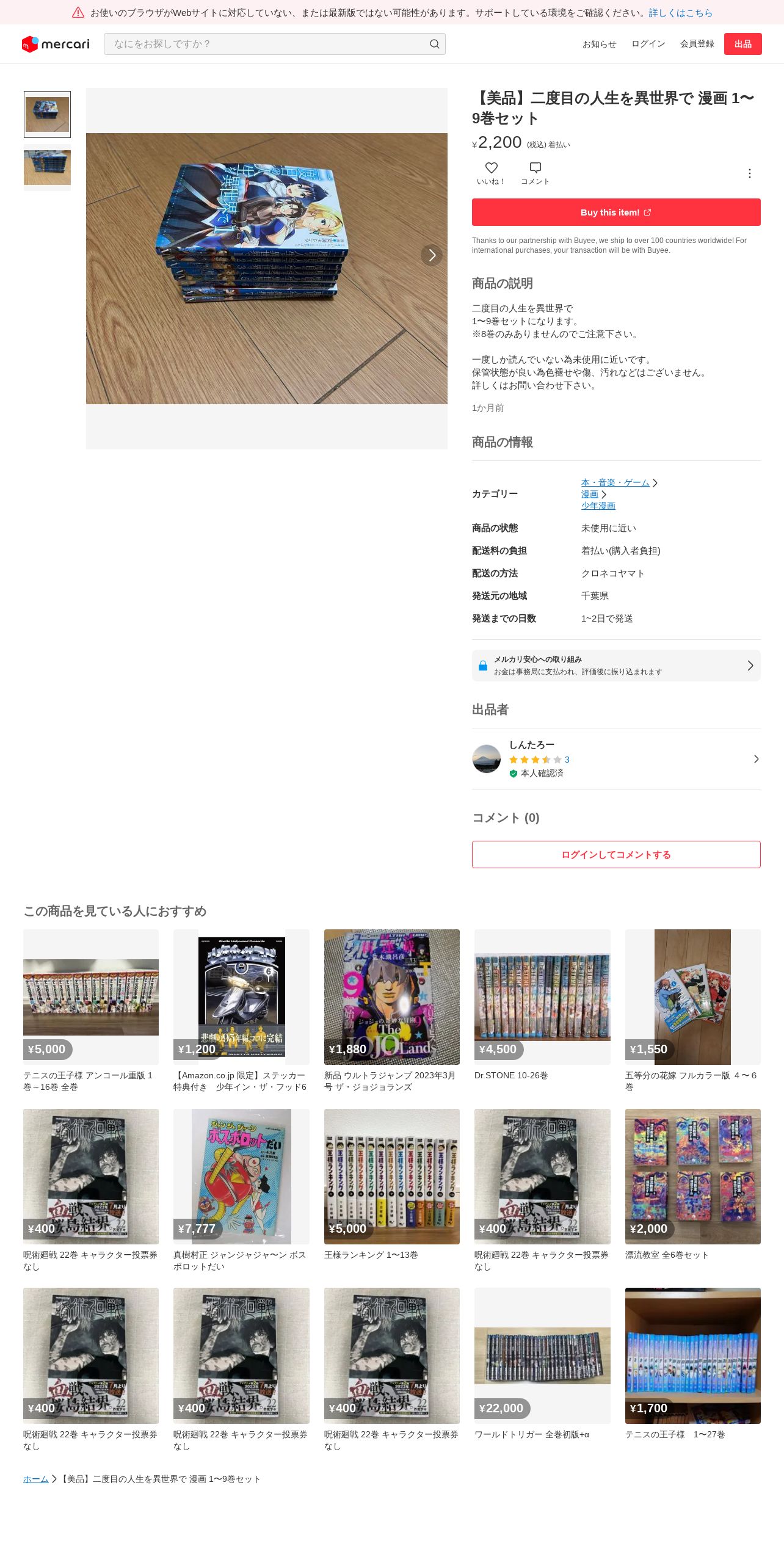Tap Buy this item! button
Screen dimensions: 784x1568
(615, 212)
